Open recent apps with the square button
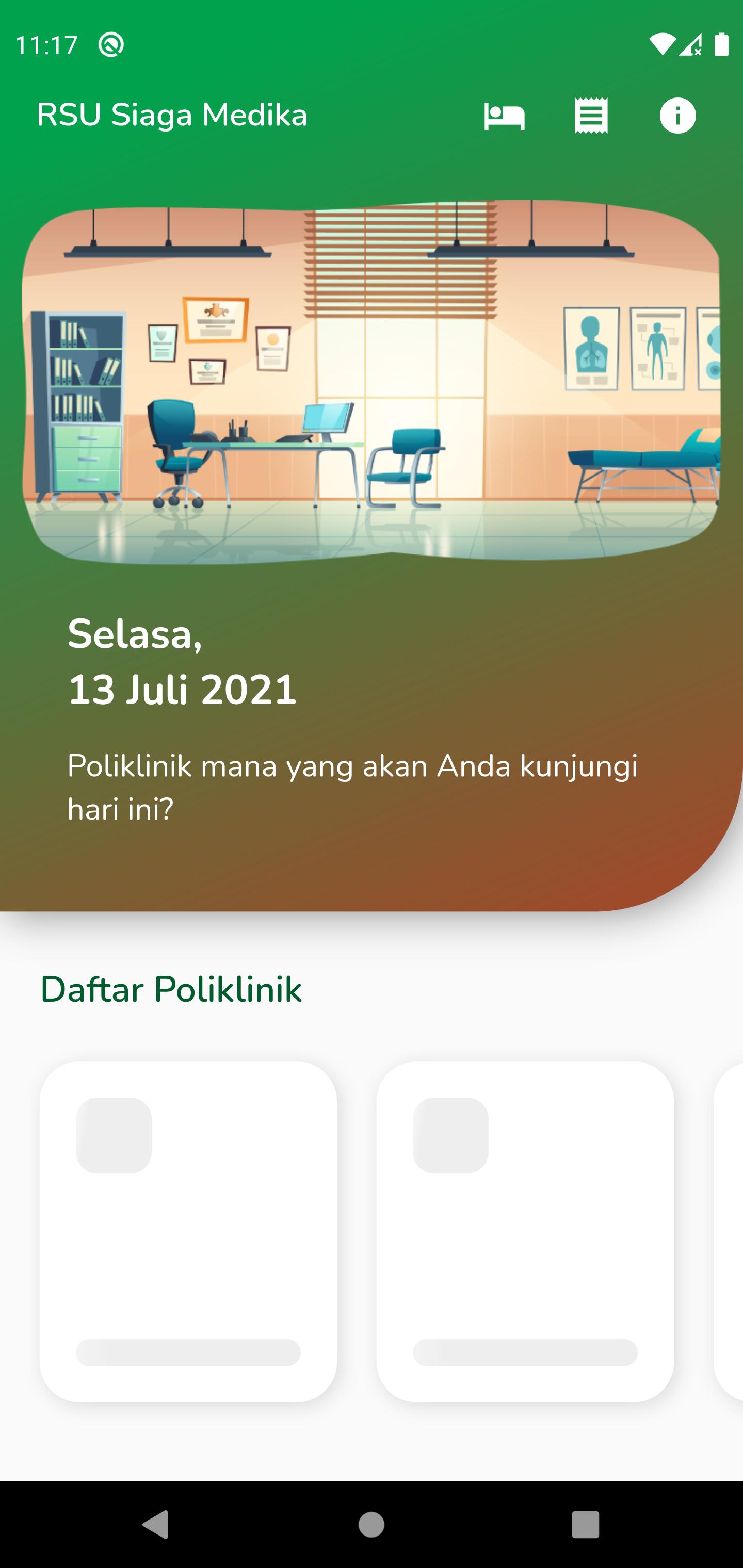The width and height of the screenshot is (743, 1568). [586, 1525]
